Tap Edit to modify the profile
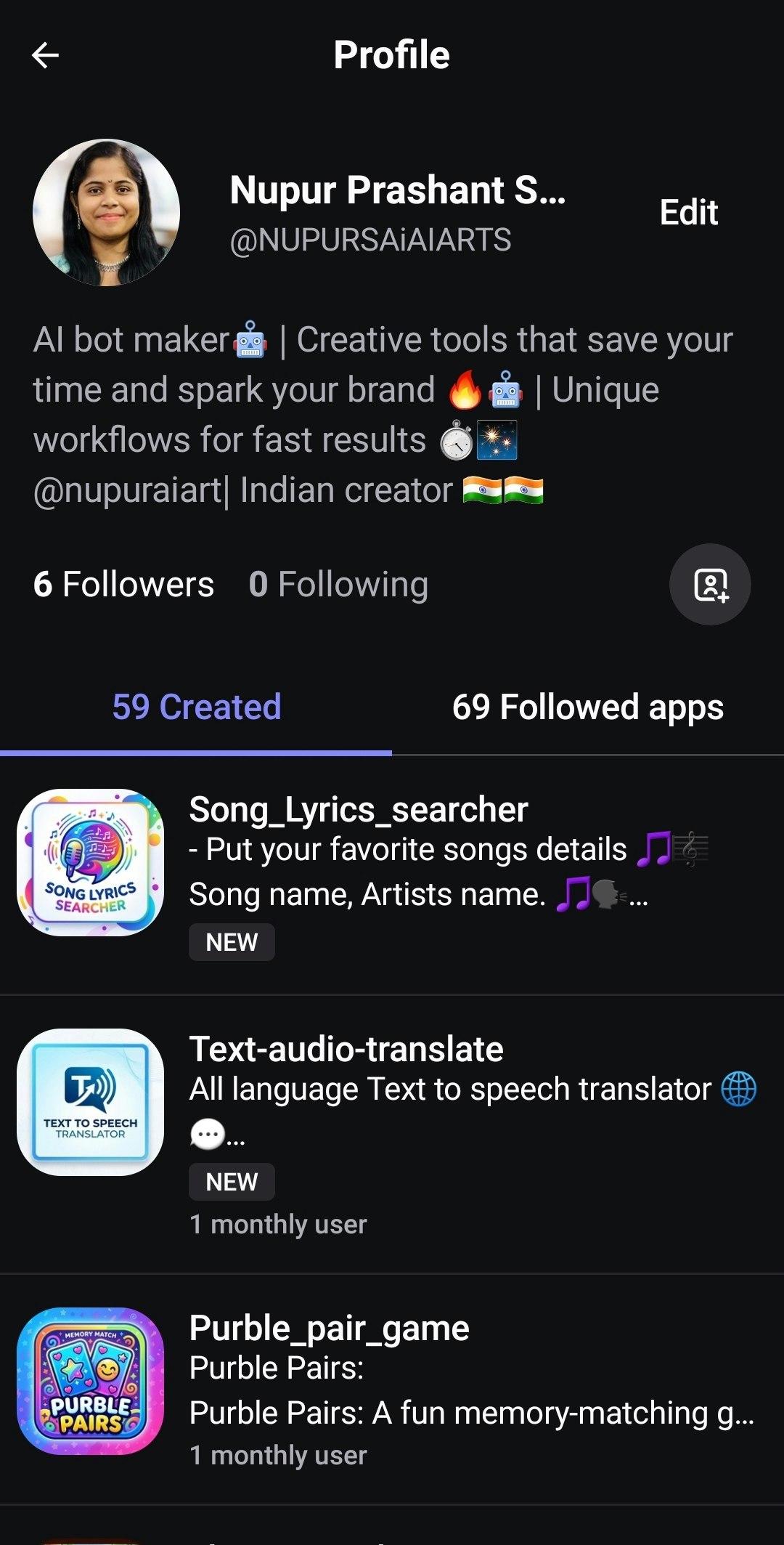Image resolution: width=784 pixels, height=1545 pixels. (x=687, y=212)
